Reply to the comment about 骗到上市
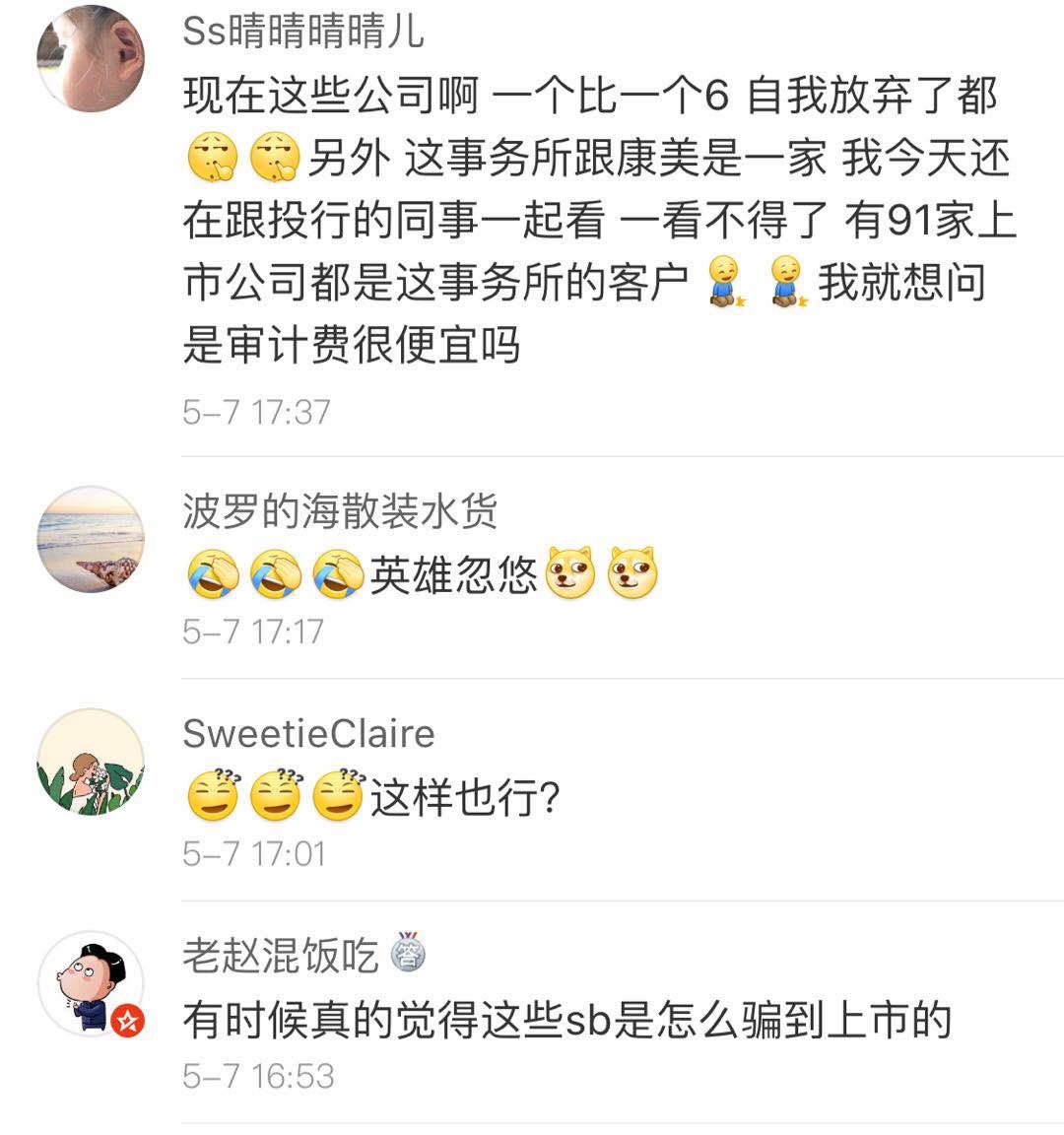The image size is (1064, 1135). point(566,1020)
